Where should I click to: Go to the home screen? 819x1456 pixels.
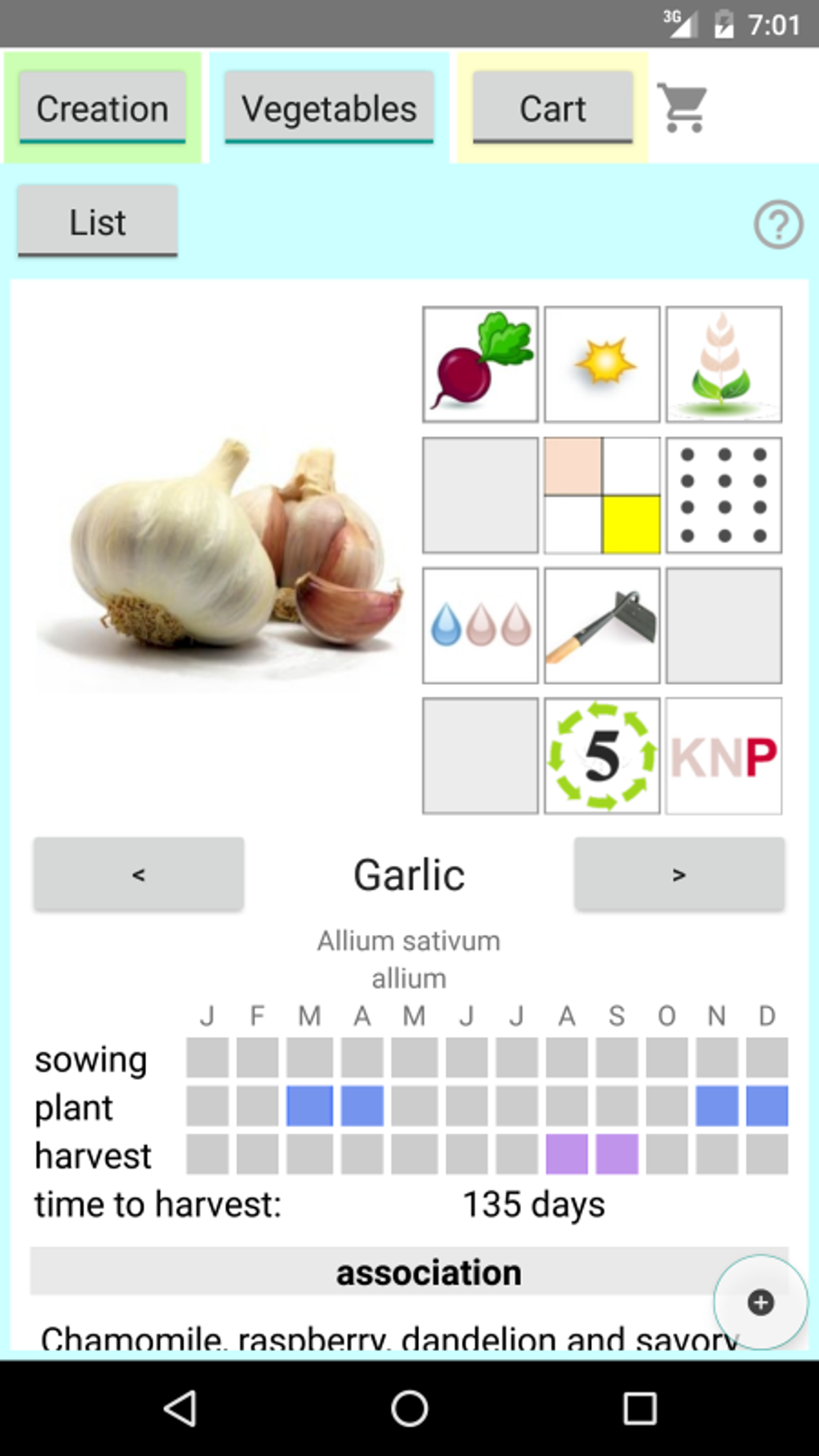pos(409,1408)
